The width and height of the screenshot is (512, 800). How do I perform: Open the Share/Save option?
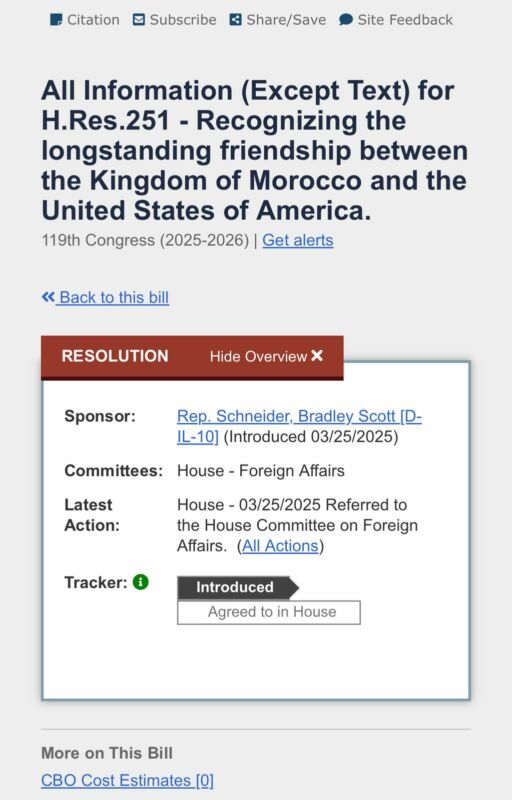[x=277, y=20]
